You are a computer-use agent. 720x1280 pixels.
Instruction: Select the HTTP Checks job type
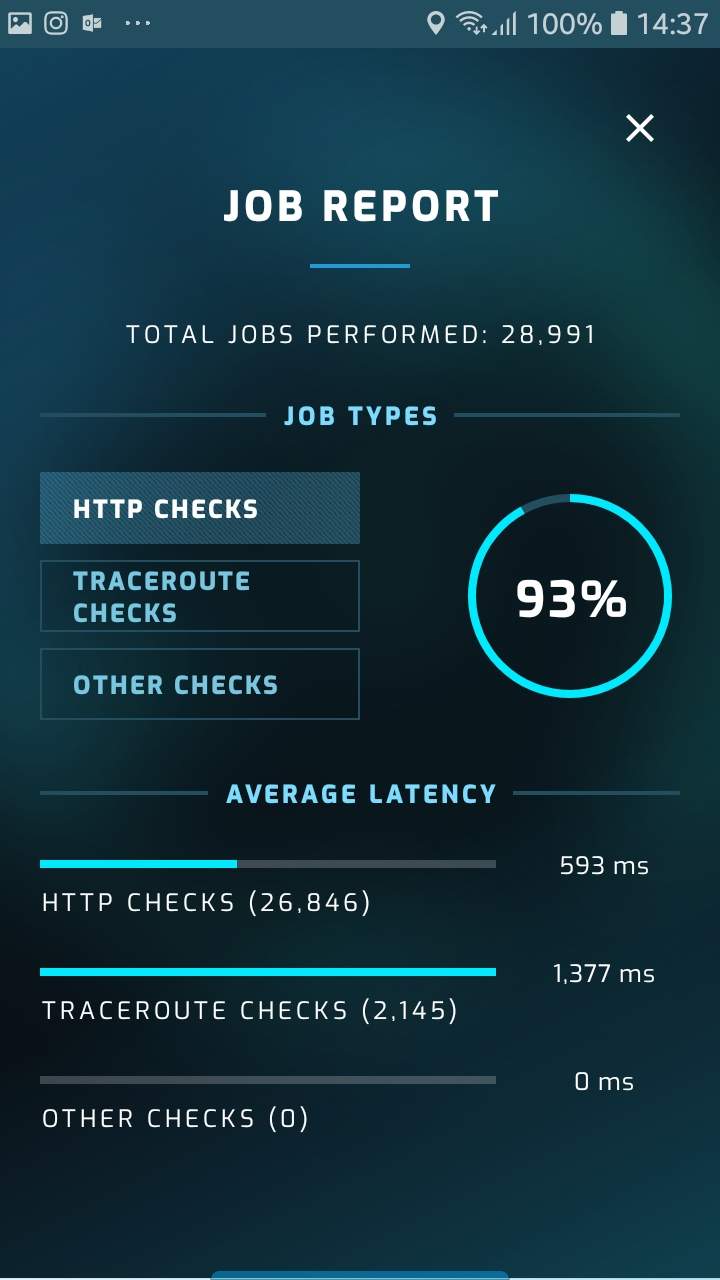click(199, 508)
